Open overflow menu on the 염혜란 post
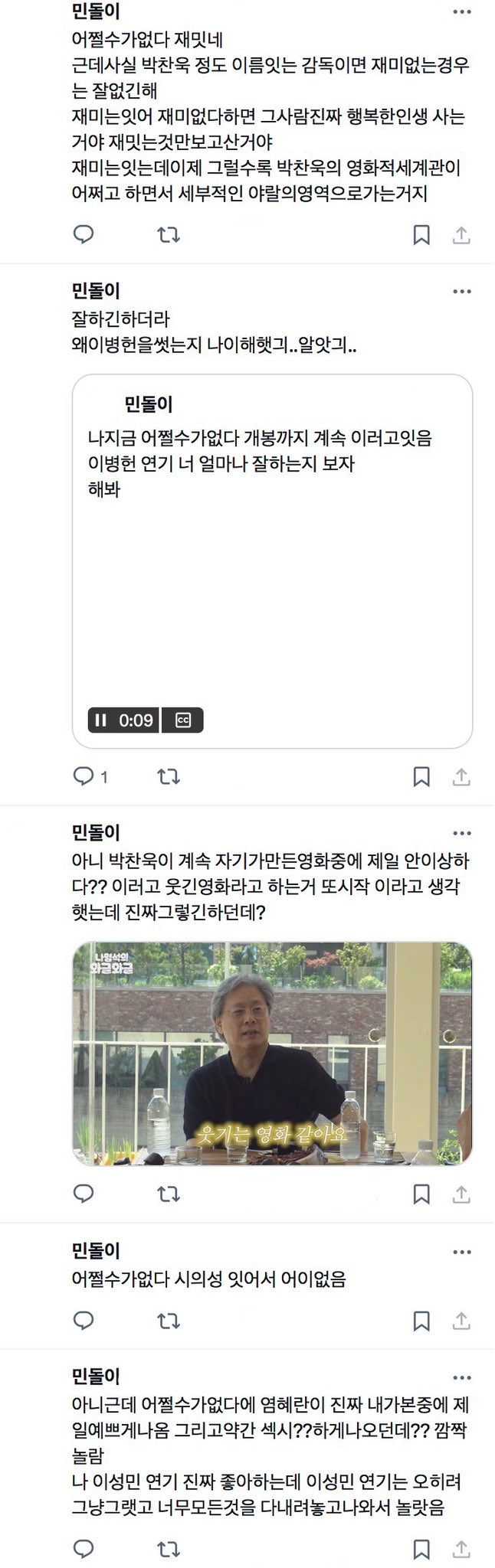Viewport: 495px width, 1568px height. (x=461, y=1377)
